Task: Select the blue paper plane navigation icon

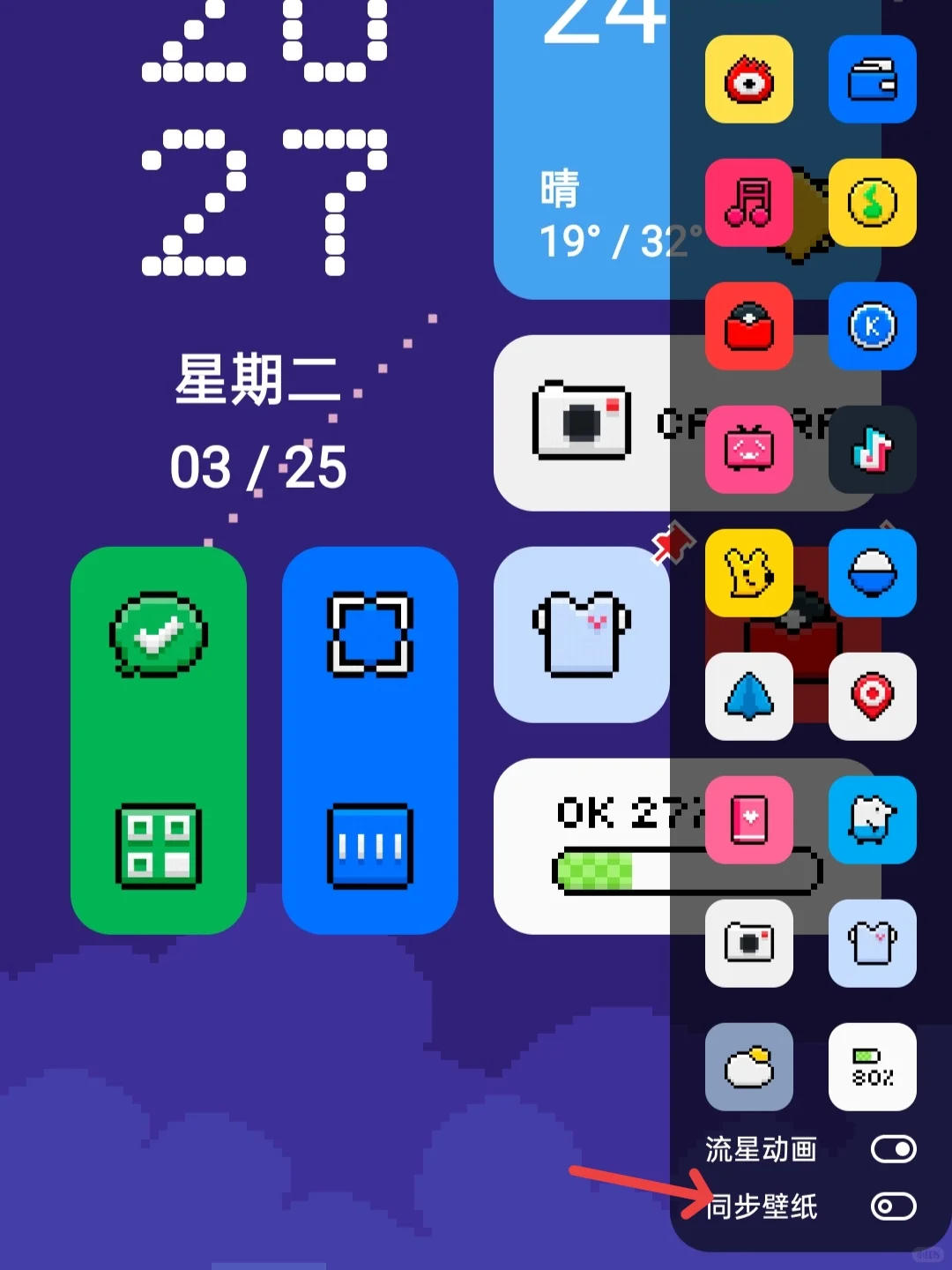Action: pyautogui.click(x=748, y=697)
